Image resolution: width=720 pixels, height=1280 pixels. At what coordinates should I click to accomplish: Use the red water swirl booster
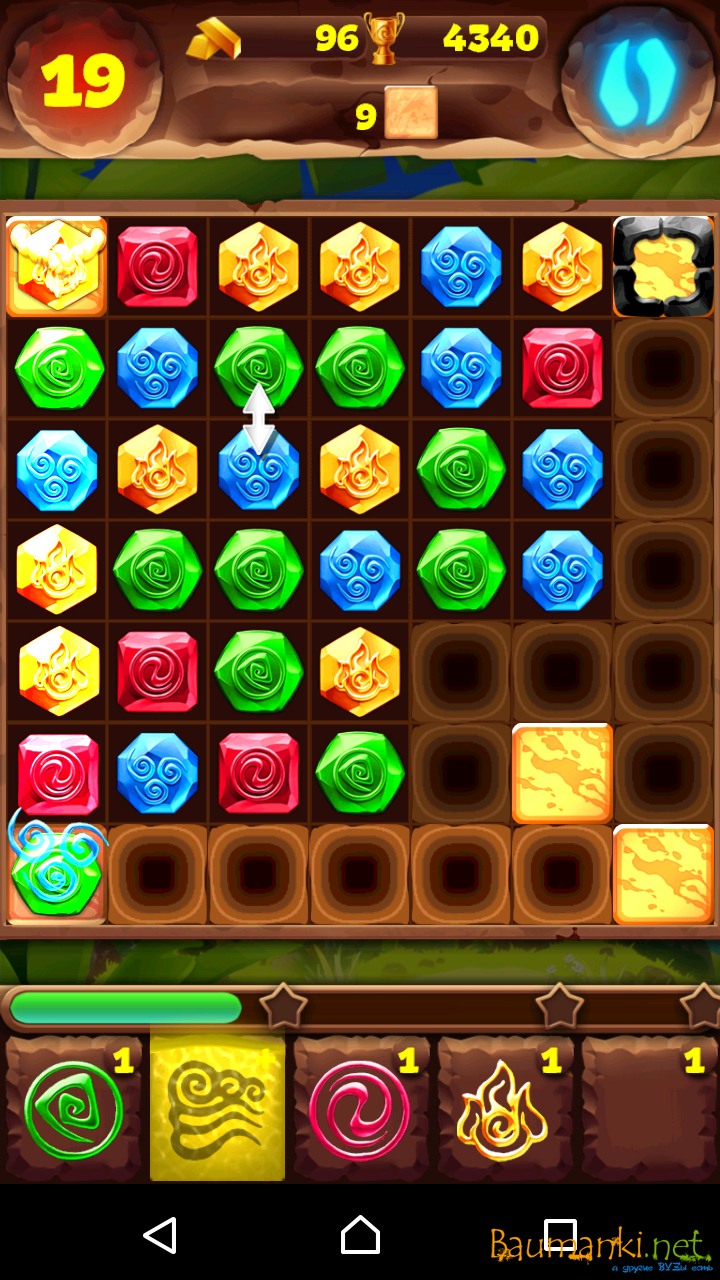pos(360,1110)
